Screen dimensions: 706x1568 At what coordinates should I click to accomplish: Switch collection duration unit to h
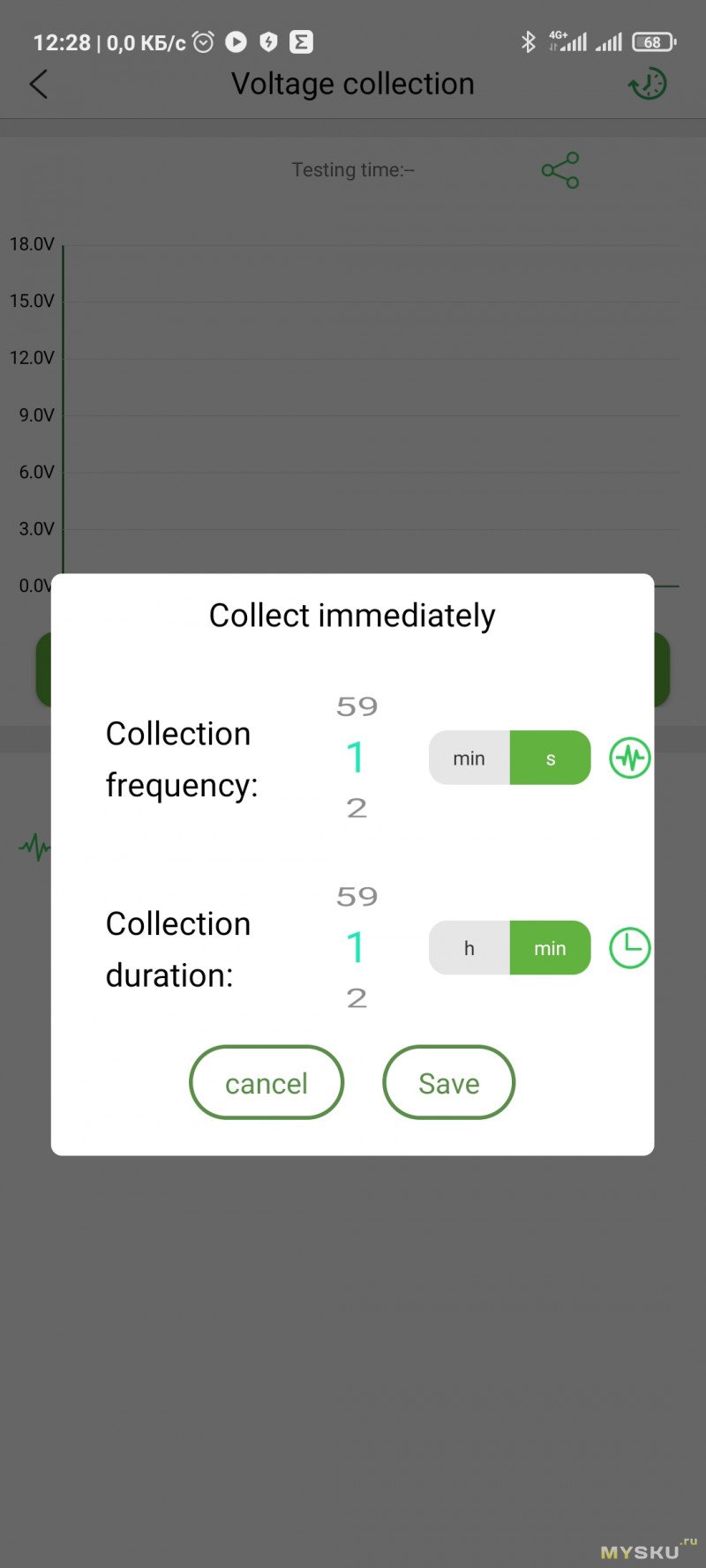(x=469, y=948)
